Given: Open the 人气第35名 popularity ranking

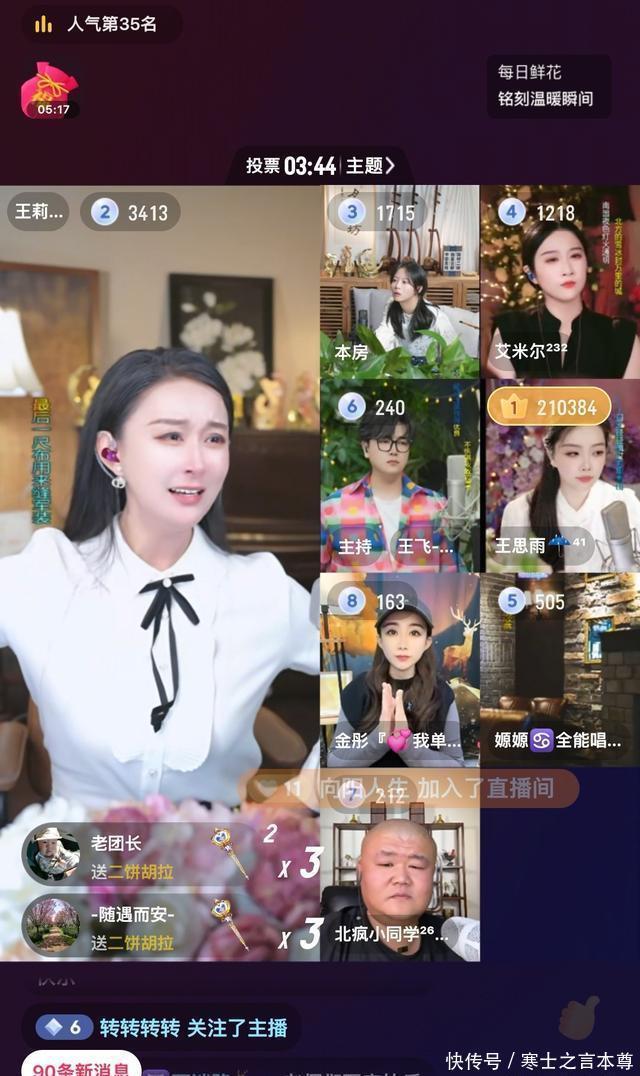Looking at the screenshot, I should pyautogui.click(x=100, y=24).
